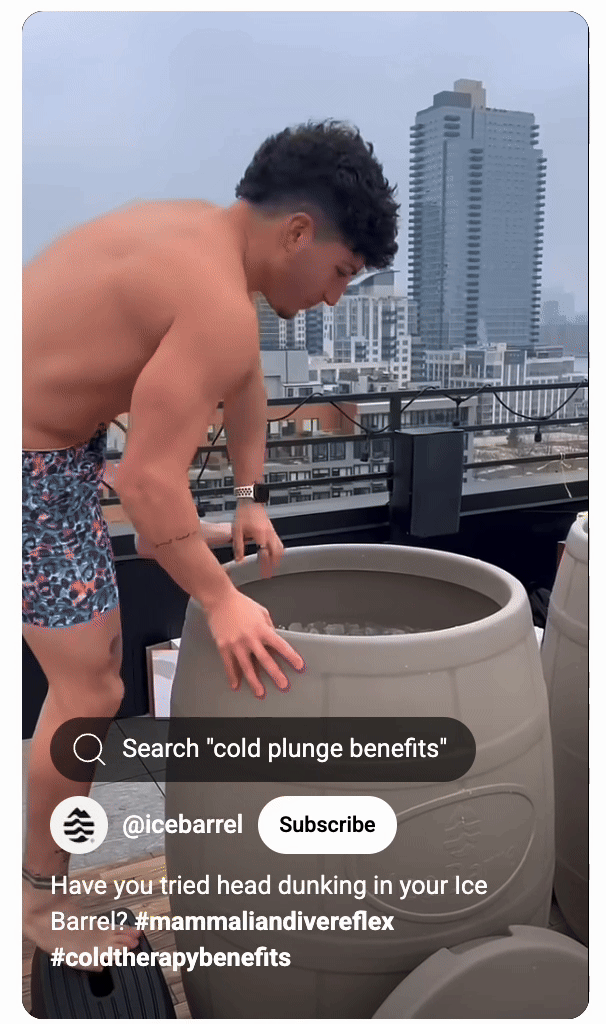Tap the "cold plunge benefits" search suggestion
Viewport: 606px width, 1024px height.
pos(263,749)
